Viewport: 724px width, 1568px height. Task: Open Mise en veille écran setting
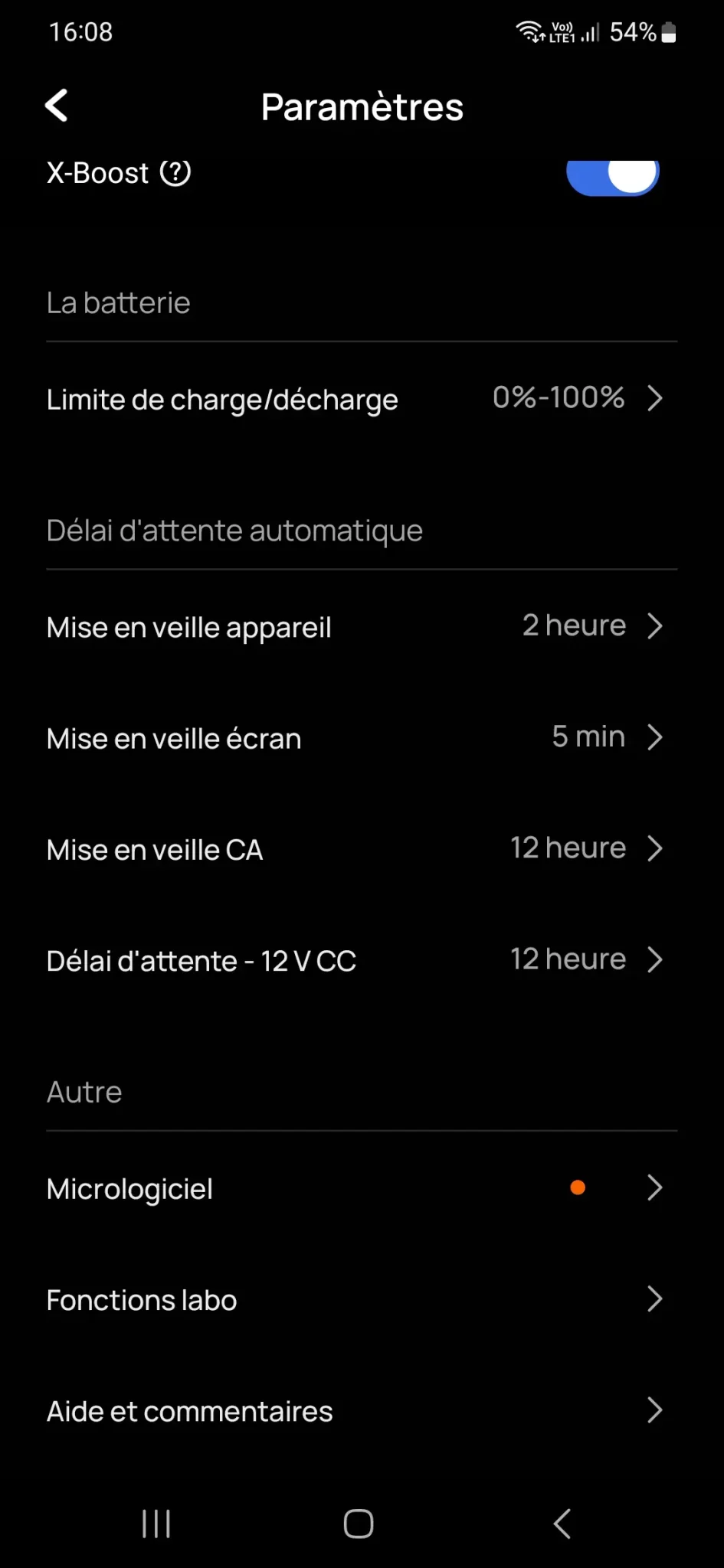coord(362,737)
